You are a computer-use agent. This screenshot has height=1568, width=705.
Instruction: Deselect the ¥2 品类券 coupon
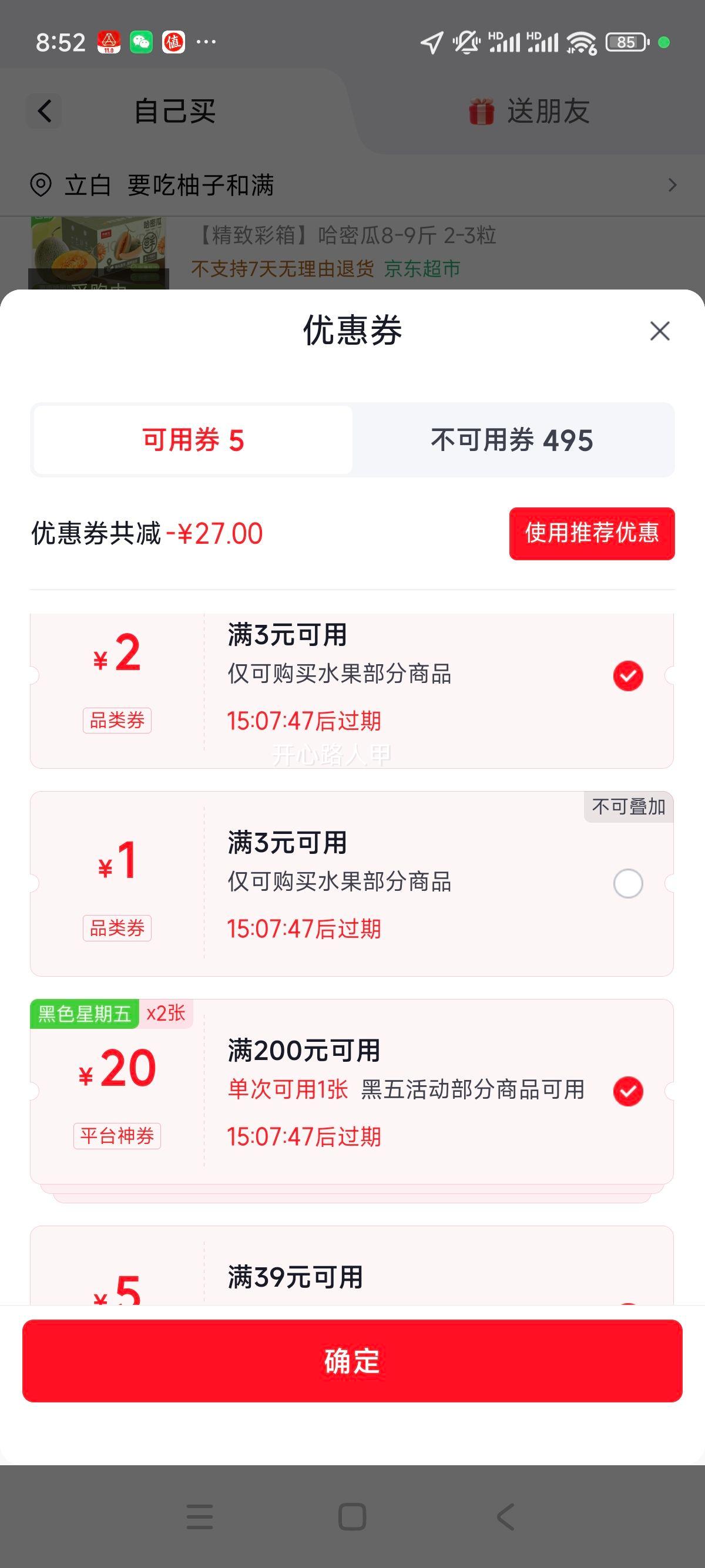click(627, 676)
